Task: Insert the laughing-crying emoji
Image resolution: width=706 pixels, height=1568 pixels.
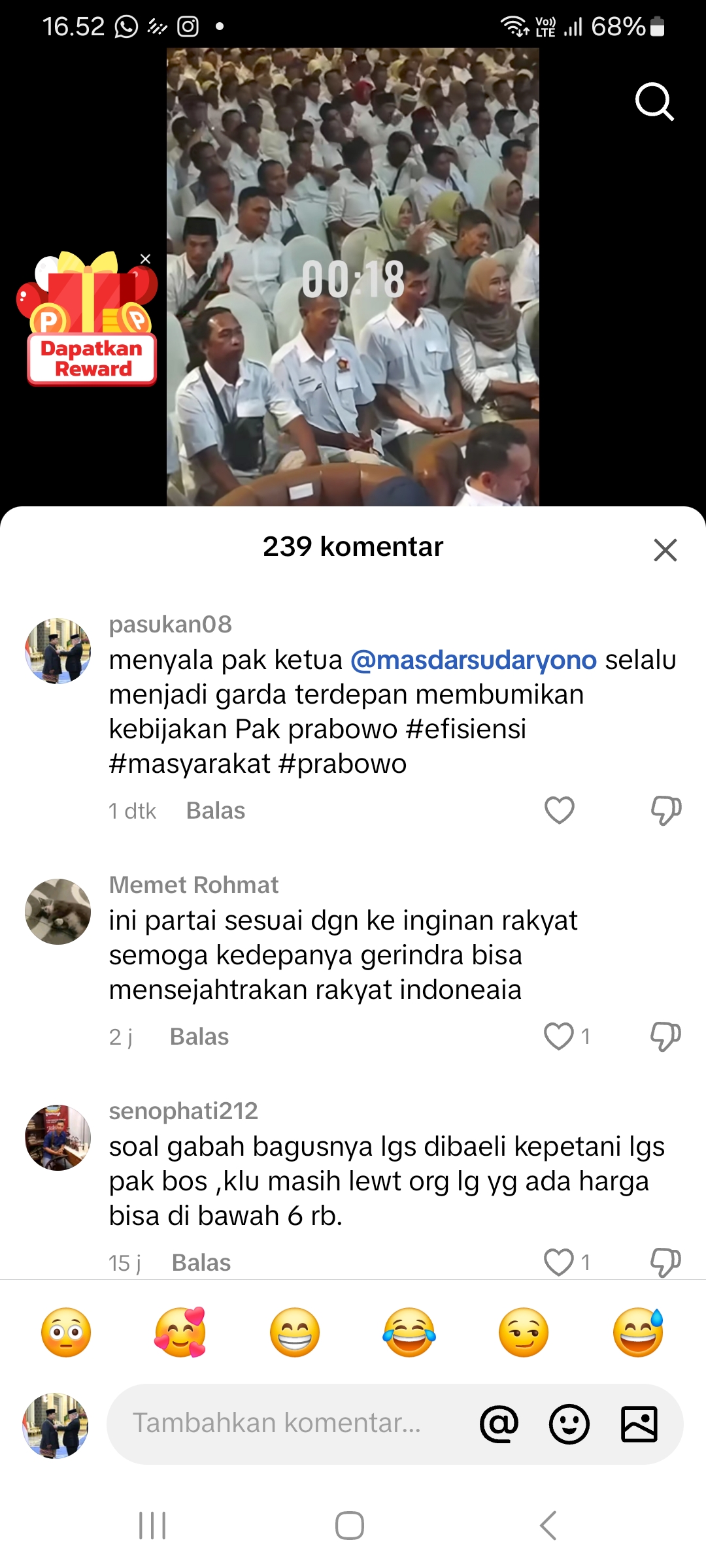Action: (409, 1332)
